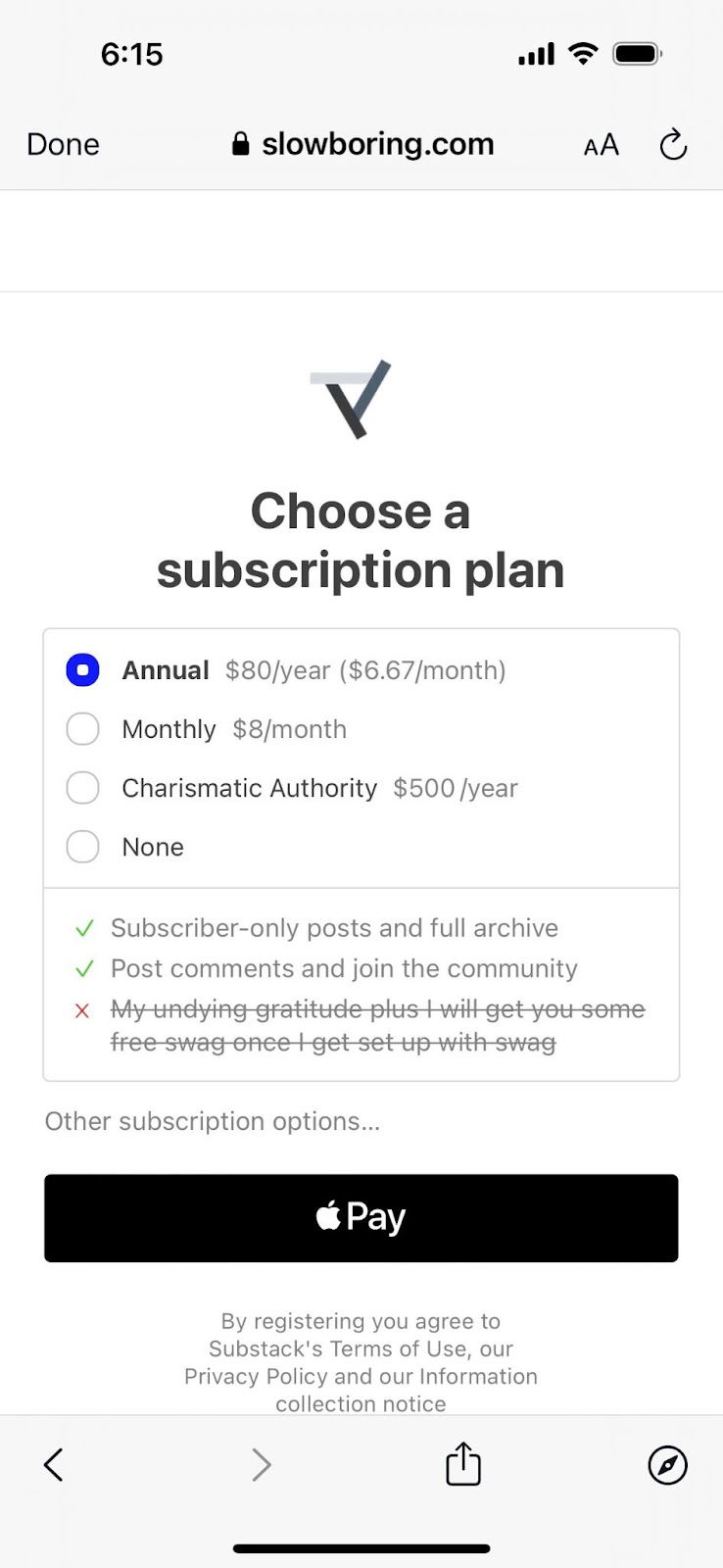
Task: Select the Annual $80/year plan
Action: pos(82,670)
